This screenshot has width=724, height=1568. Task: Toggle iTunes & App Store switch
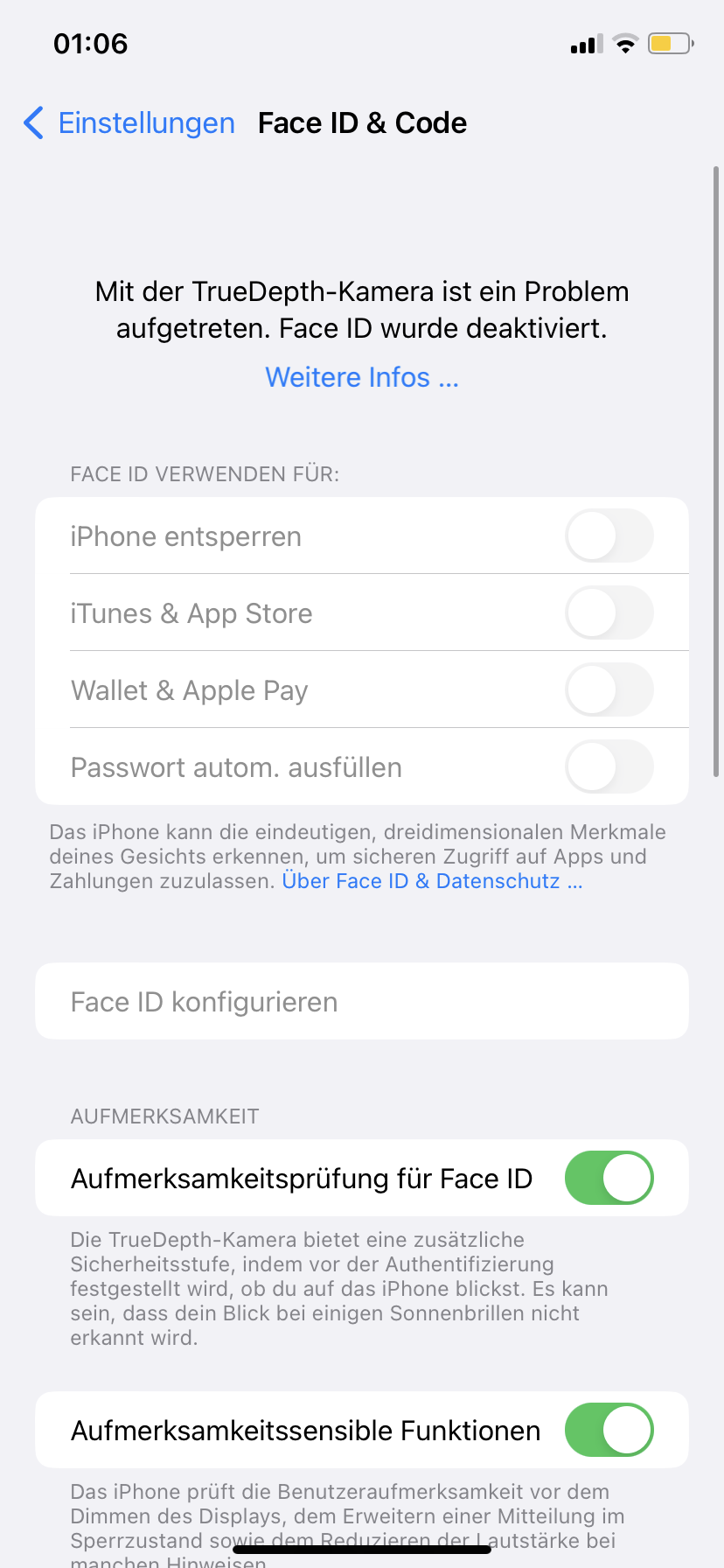pos(609,612)
